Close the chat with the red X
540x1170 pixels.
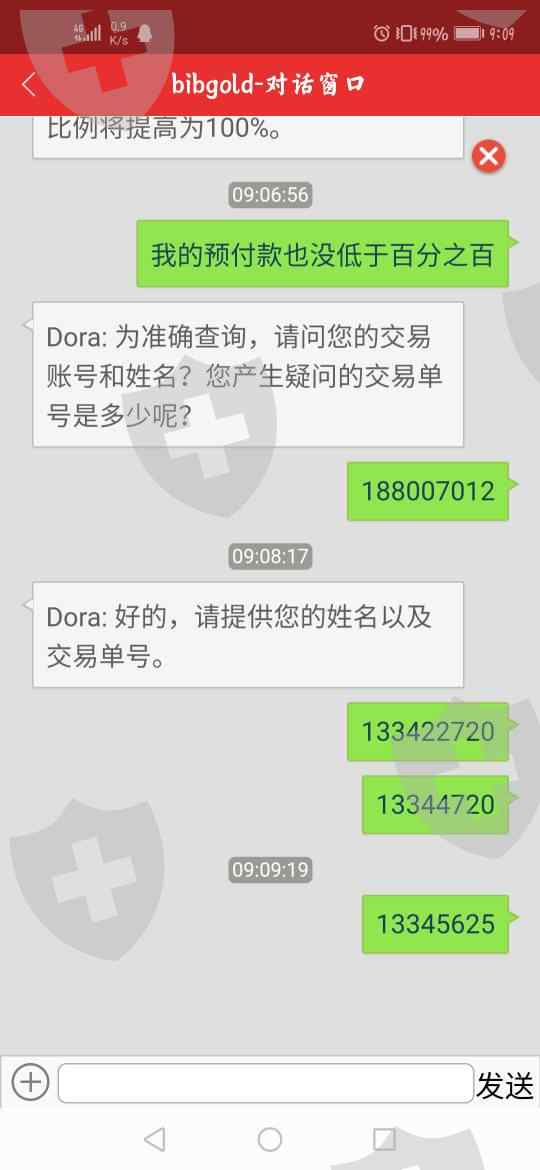pyautogui.click(x=489, y=157)
